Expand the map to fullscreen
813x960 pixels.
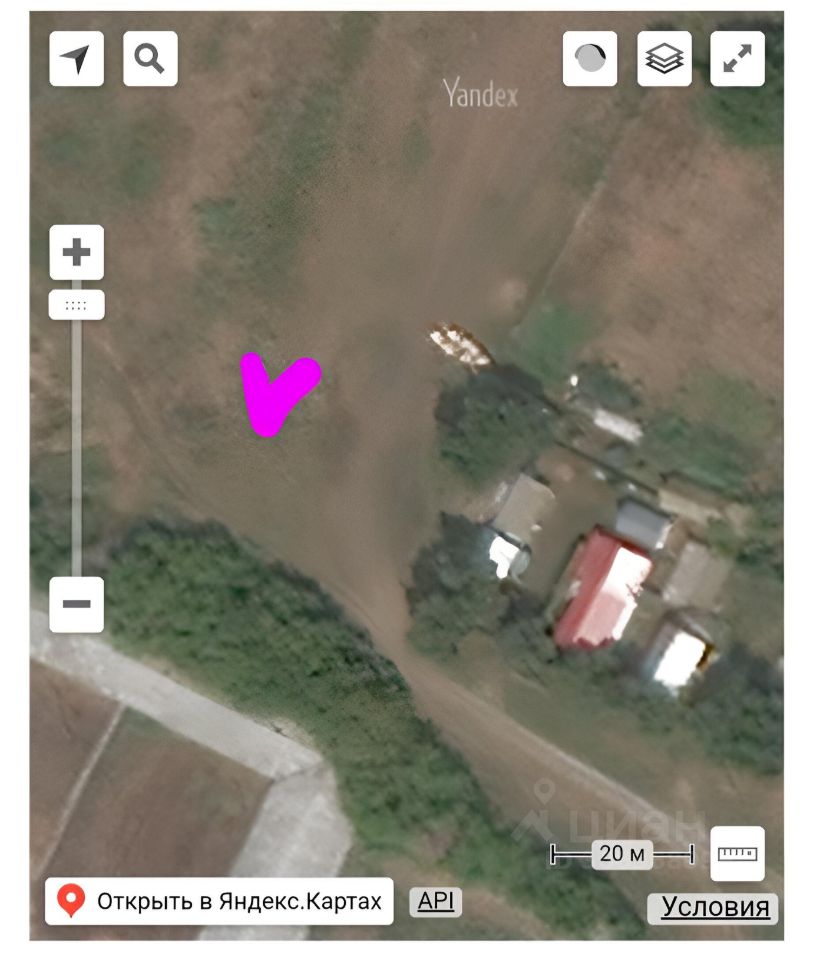click(737, 59)
